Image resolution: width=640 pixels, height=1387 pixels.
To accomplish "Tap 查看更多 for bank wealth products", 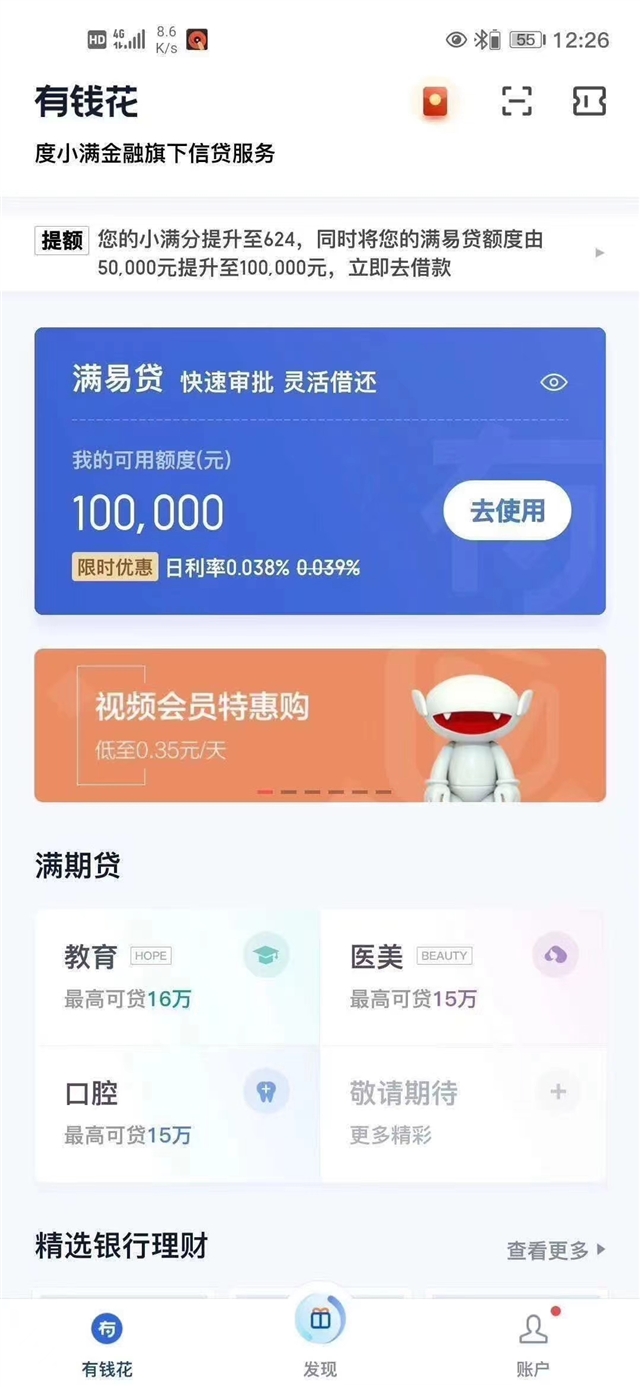I will (556, 1250).
